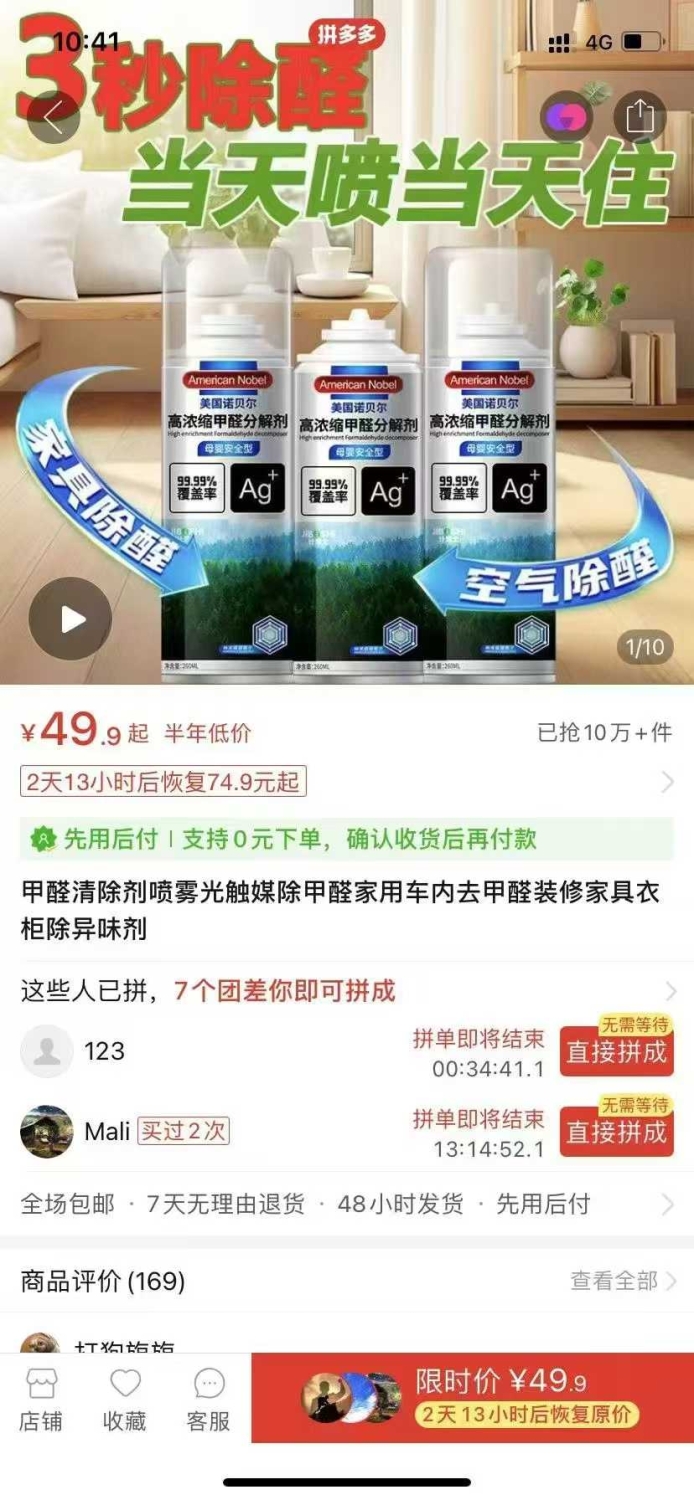Open the 74.9元 price recovery notice
Viewport: 694px width, 1500px height.
163,782
